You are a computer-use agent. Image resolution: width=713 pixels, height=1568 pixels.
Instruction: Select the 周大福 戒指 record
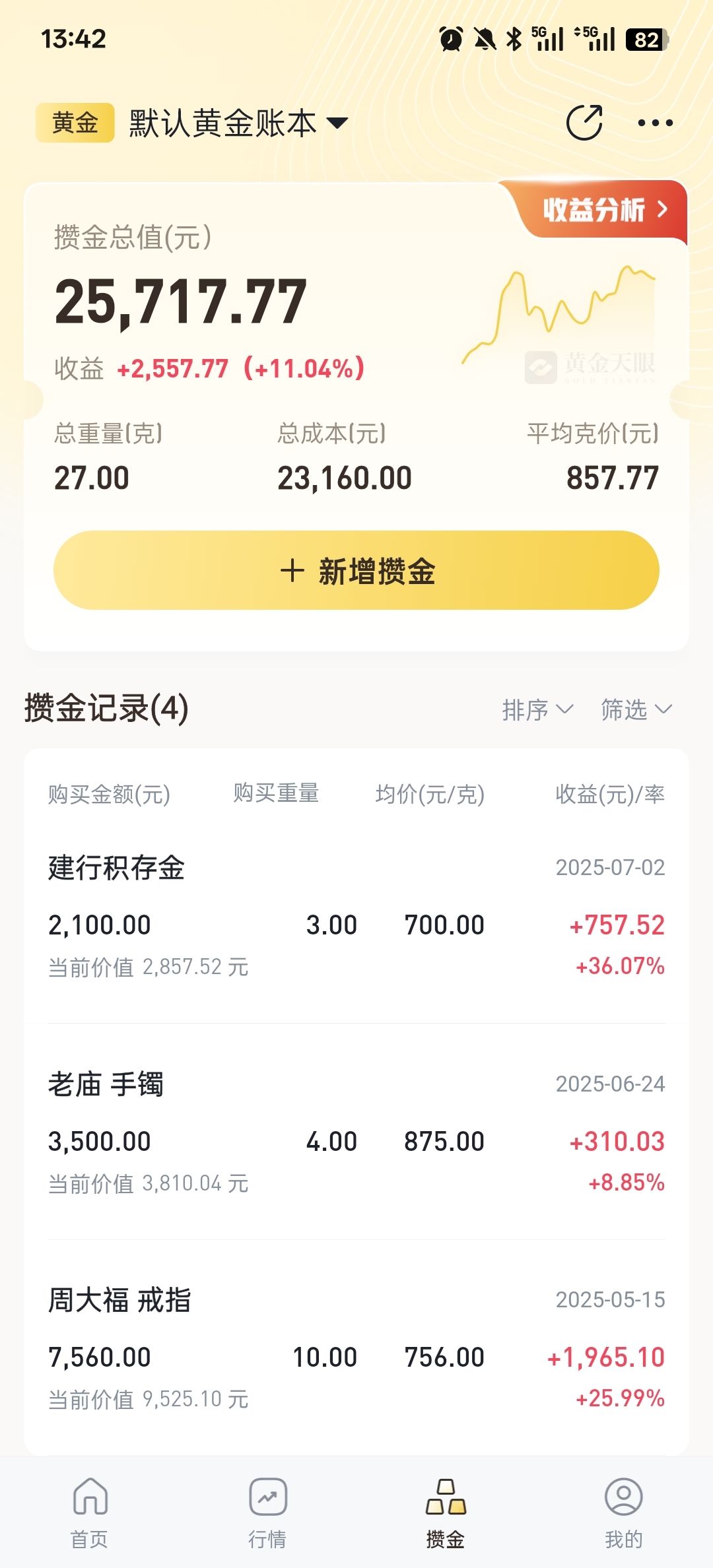pyautogui.click(x=356, y=1346)
